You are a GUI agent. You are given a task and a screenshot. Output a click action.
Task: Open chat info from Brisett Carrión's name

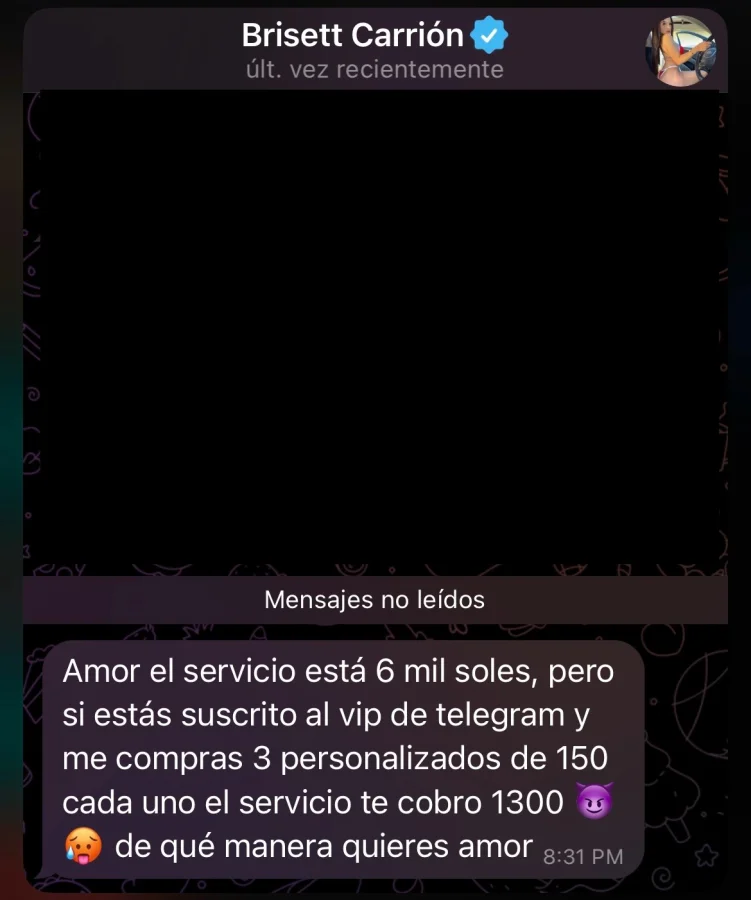[x=353, y=36]
